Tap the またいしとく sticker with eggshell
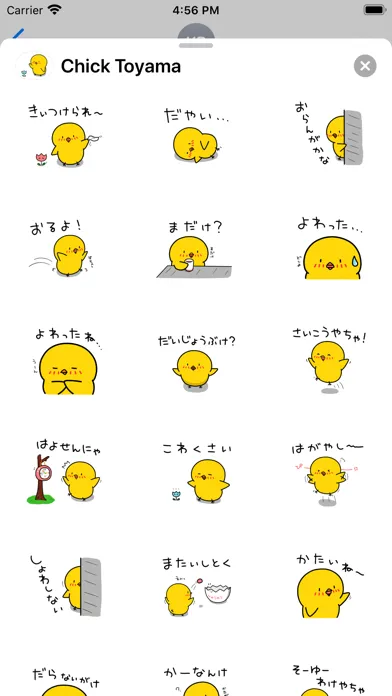The width and height of the screenshot is (392, 696). coord(197,586)
